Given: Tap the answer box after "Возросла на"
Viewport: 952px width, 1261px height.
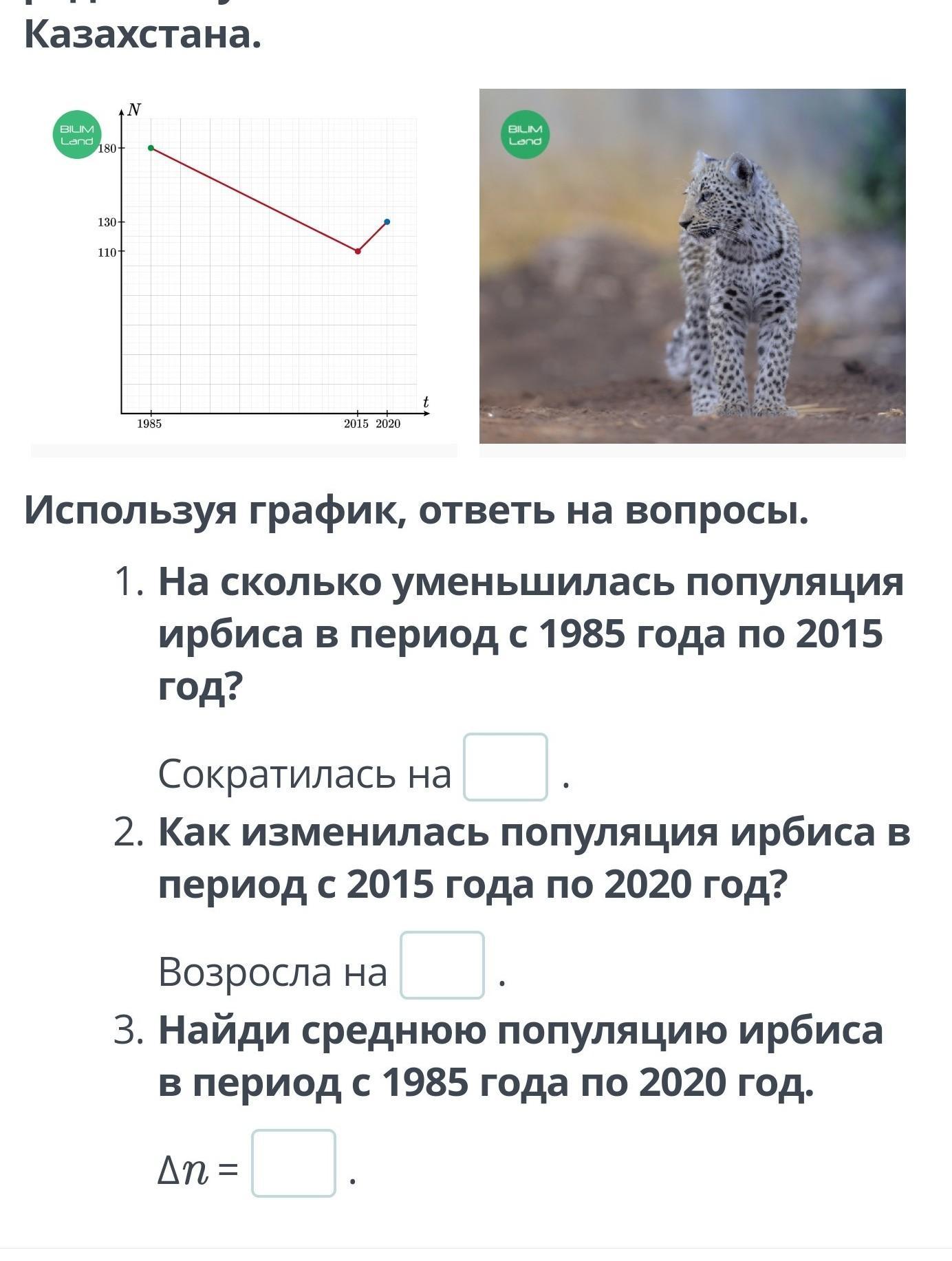Looking at the screenshot, I should (x=442, y=964).
